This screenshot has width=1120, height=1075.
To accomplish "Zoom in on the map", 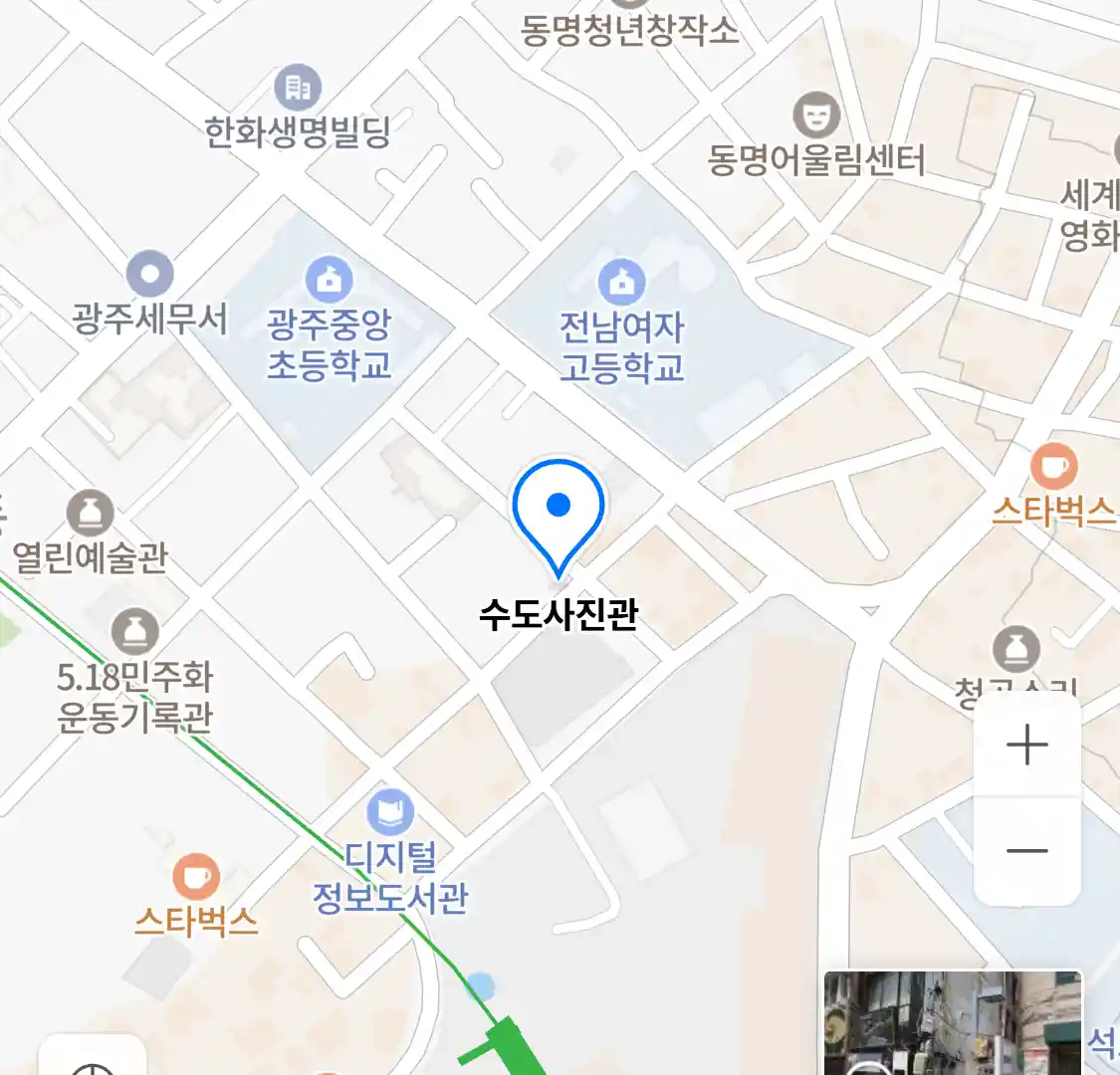I will point(1026,746).
